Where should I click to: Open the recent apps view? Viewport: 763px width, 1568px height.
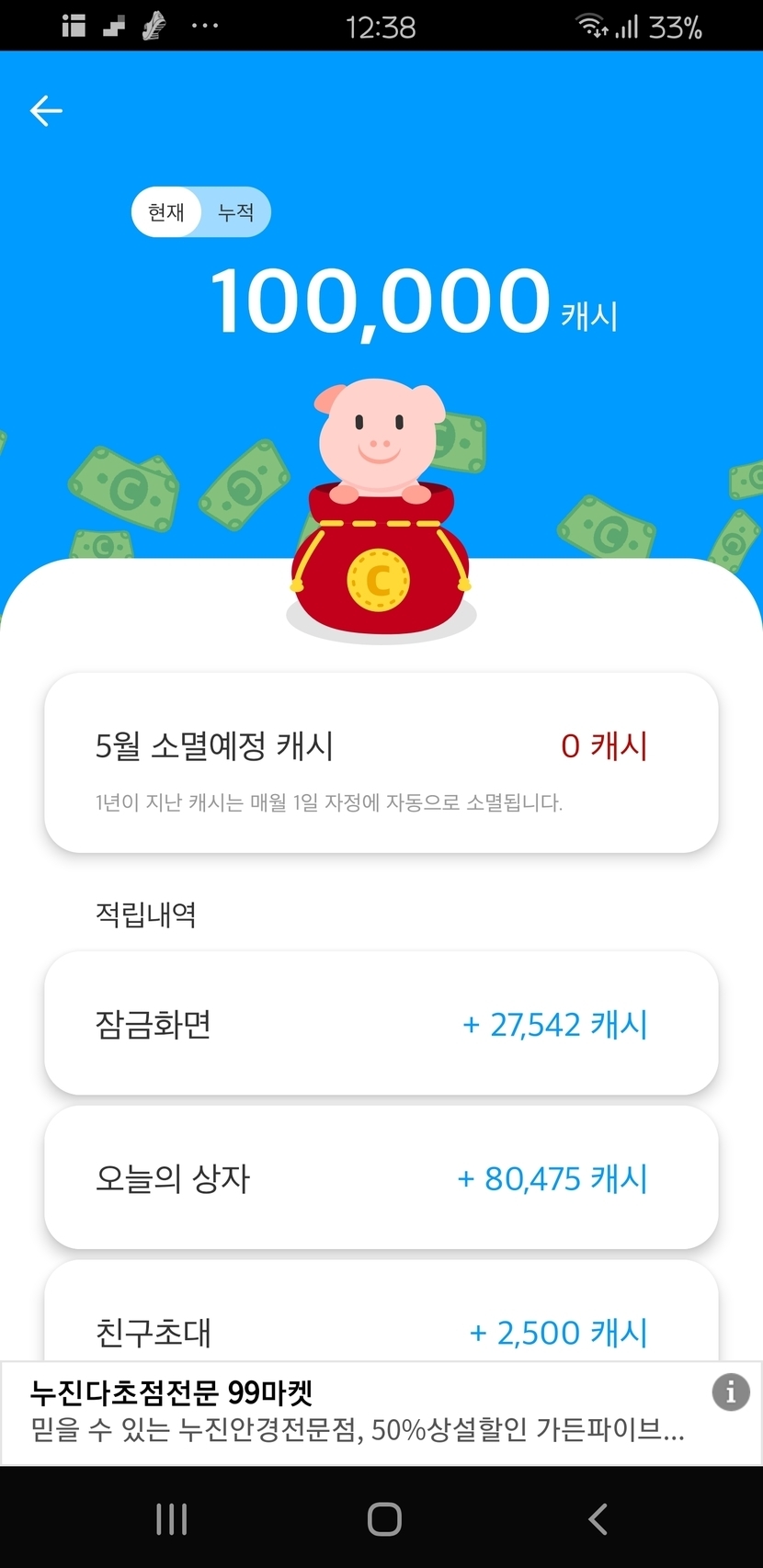click(x=172, y=1519)
